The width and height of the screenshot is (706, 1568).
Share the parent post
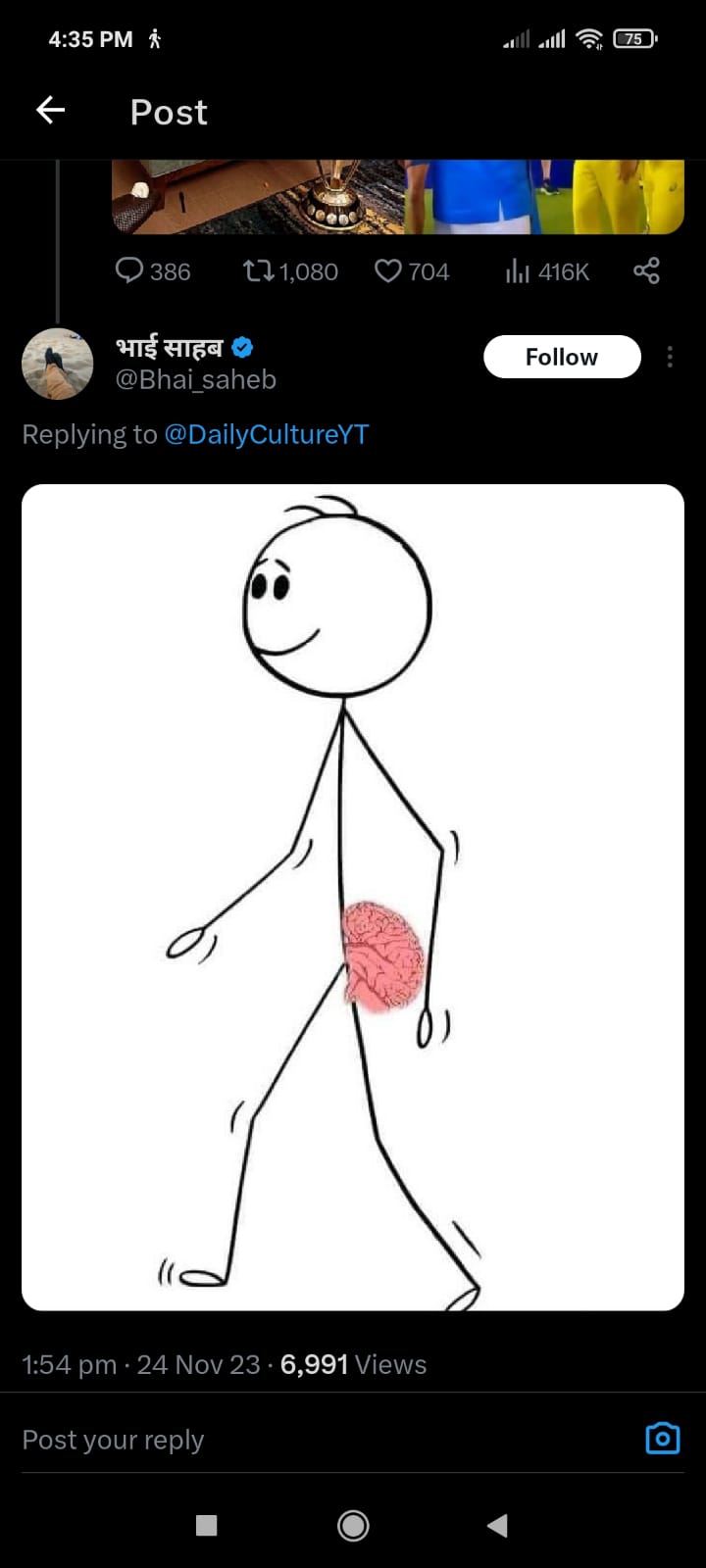646,270
